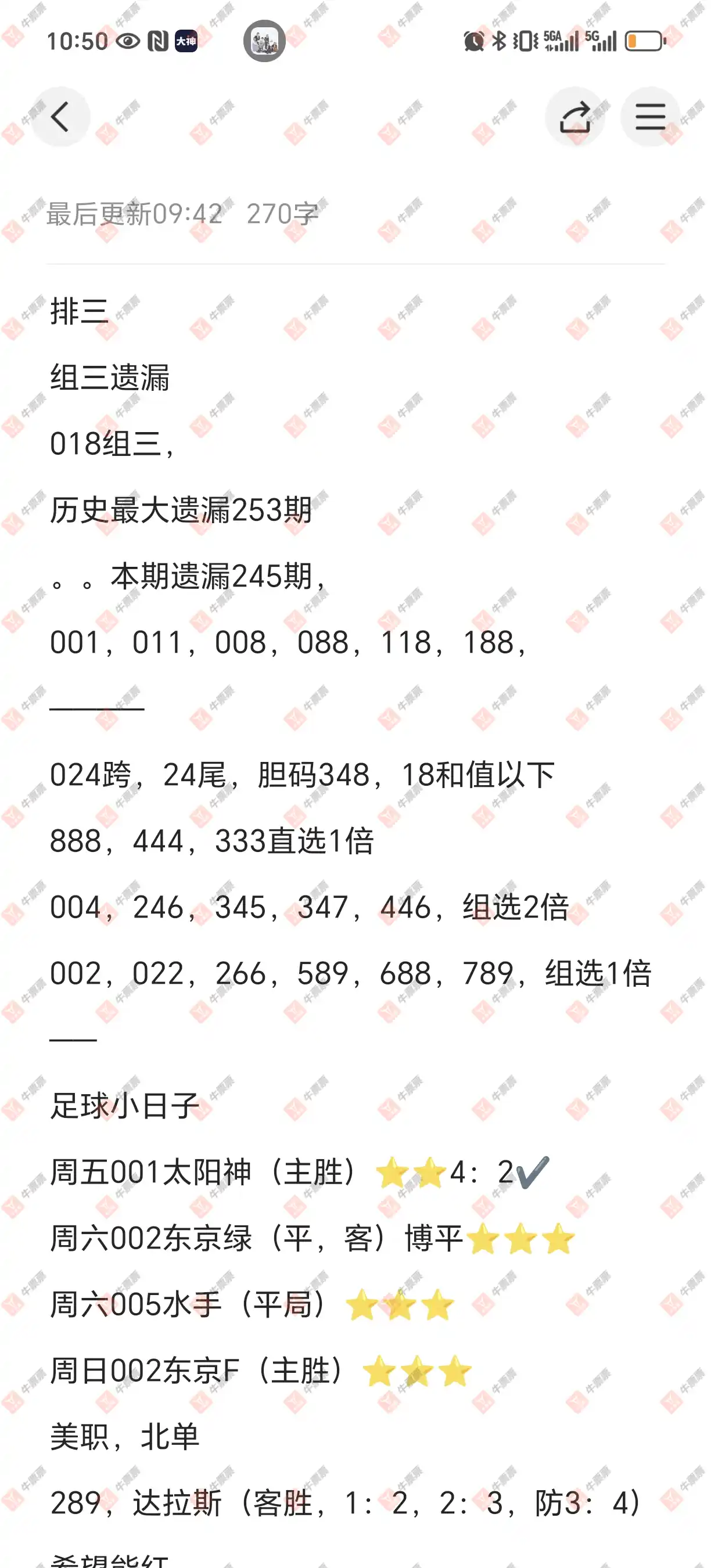Share this note
711x1568 pixels.
point(574,117)
